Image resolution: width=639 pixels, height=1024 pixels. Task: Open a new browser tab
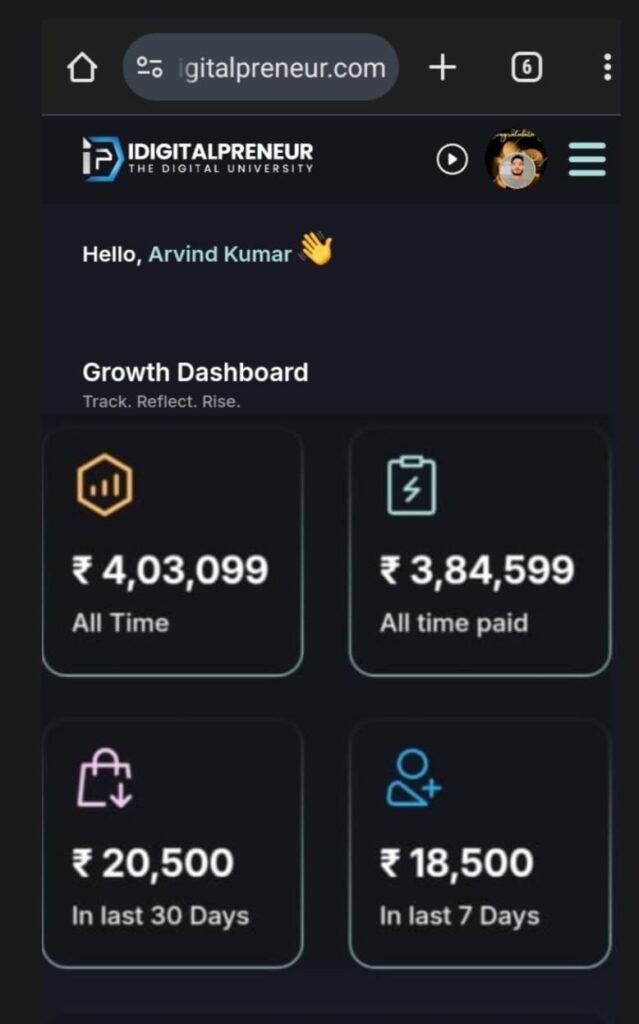[x=442, y=68]
